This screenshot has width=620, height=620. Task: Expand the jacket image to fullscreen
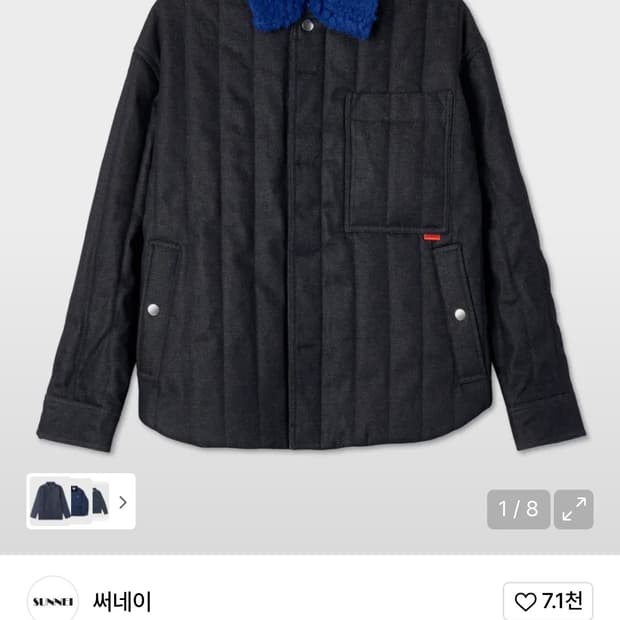pos(574,509)
